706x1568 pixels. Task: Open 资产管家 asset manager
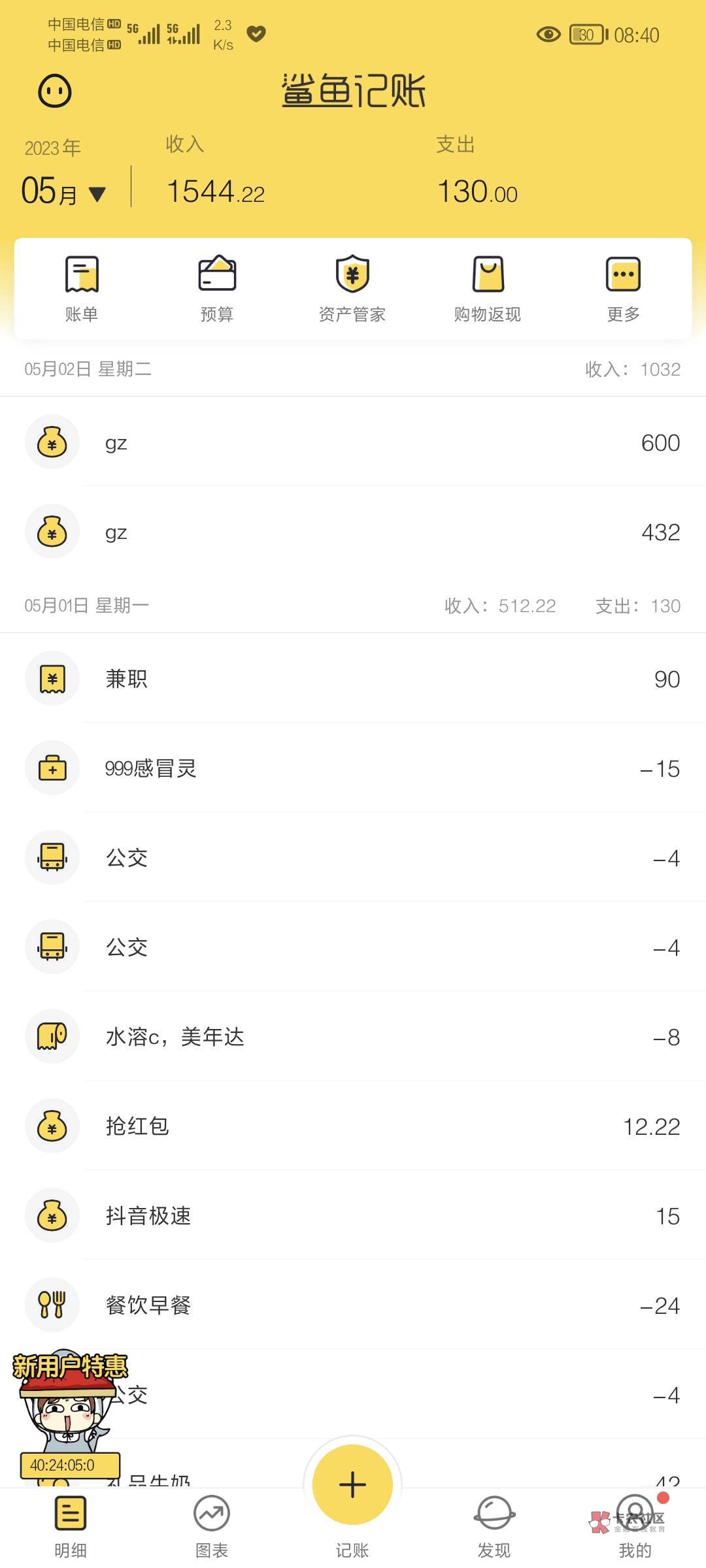point(352,289)
